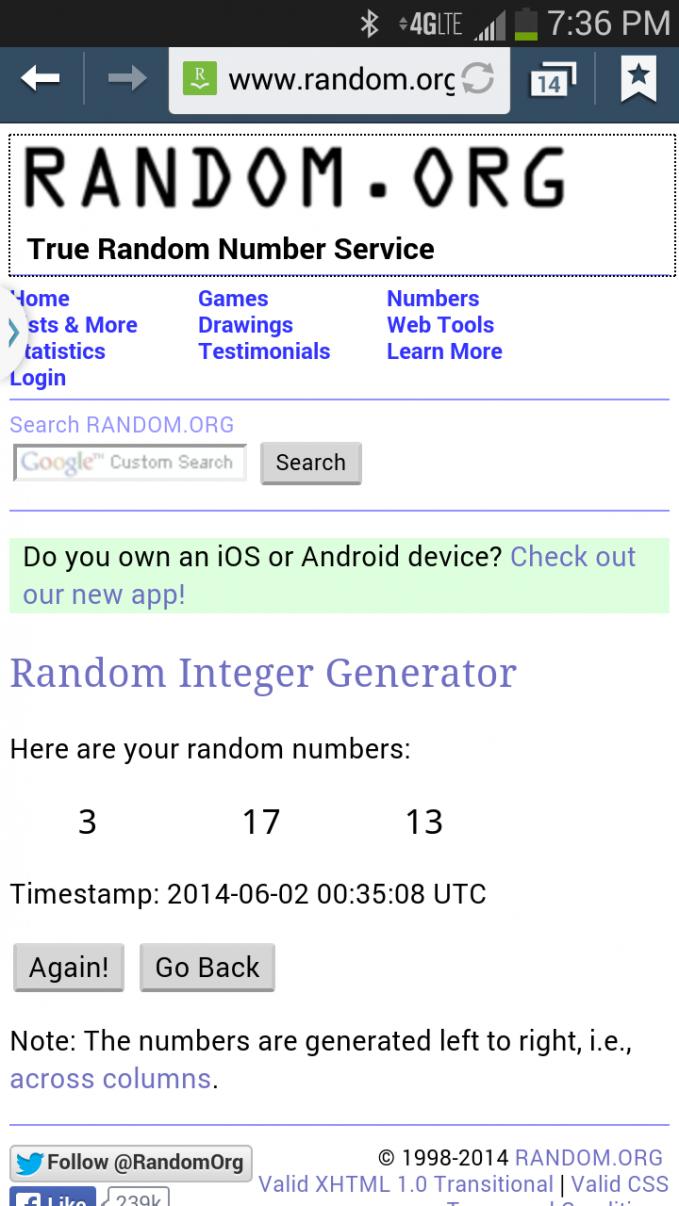Generate numbers with the Again! button
Viewport: 679px width, 1206px height.
click(x=69, y=967)
